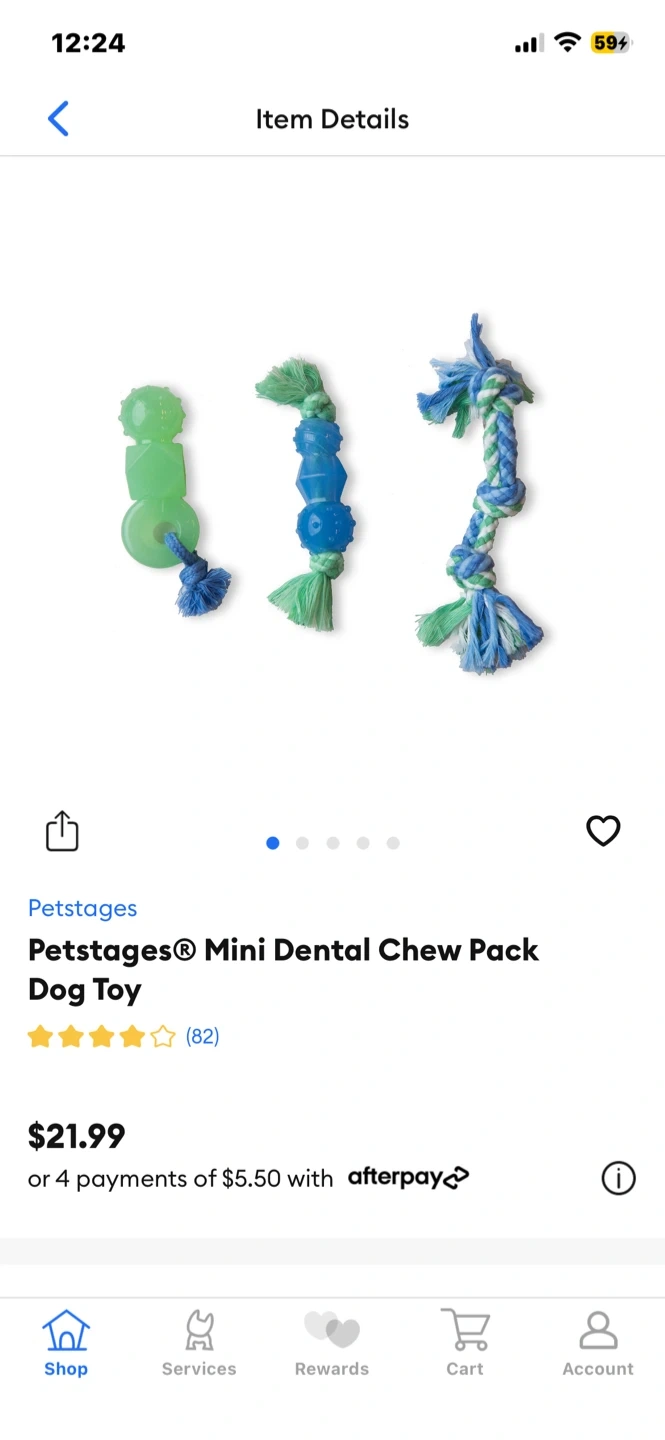The width and height of the screenshot is (665, 1440).
Task: Open the Rewards tab
Action: tap(332, 1344)
